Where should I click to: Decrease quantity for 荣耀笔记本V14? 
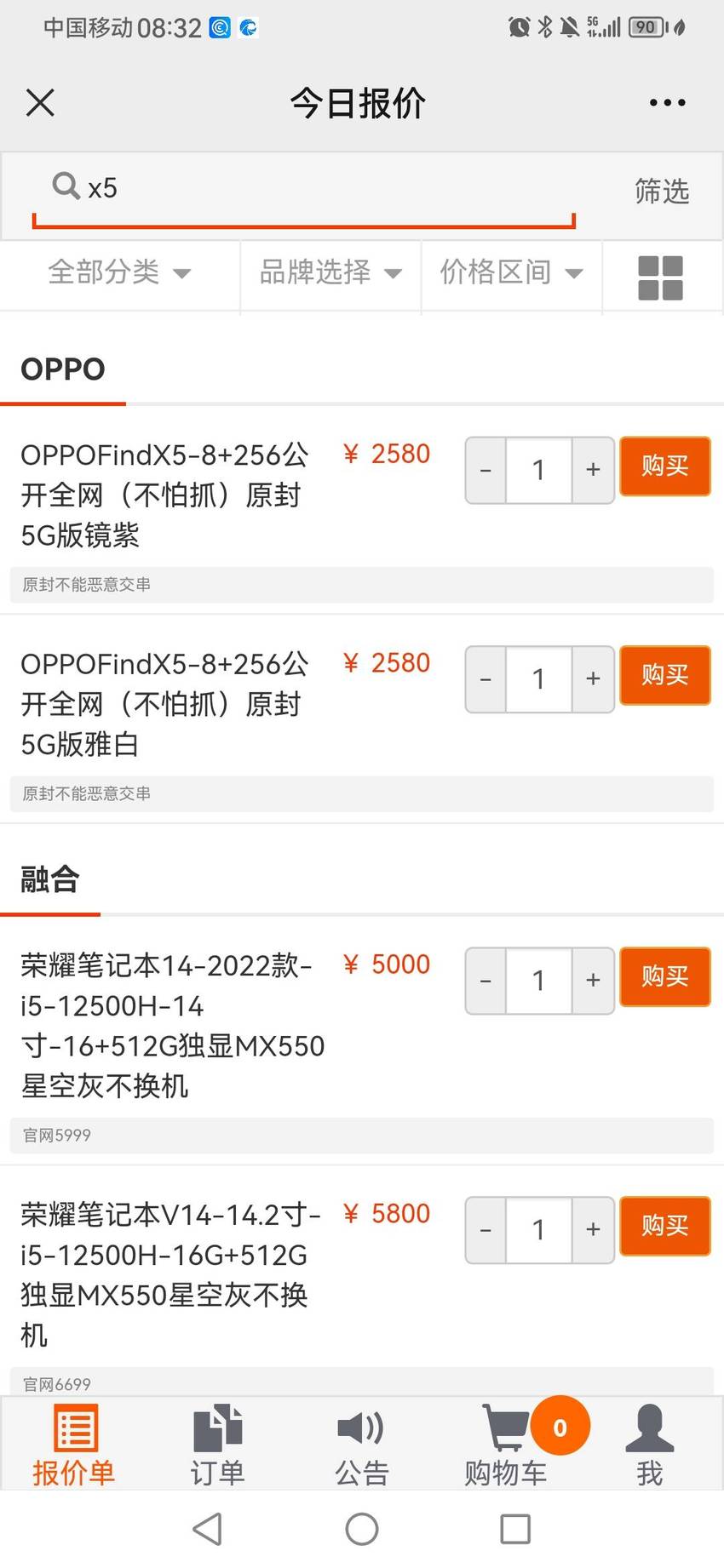pyautogui.click(x=486, y=1230)
